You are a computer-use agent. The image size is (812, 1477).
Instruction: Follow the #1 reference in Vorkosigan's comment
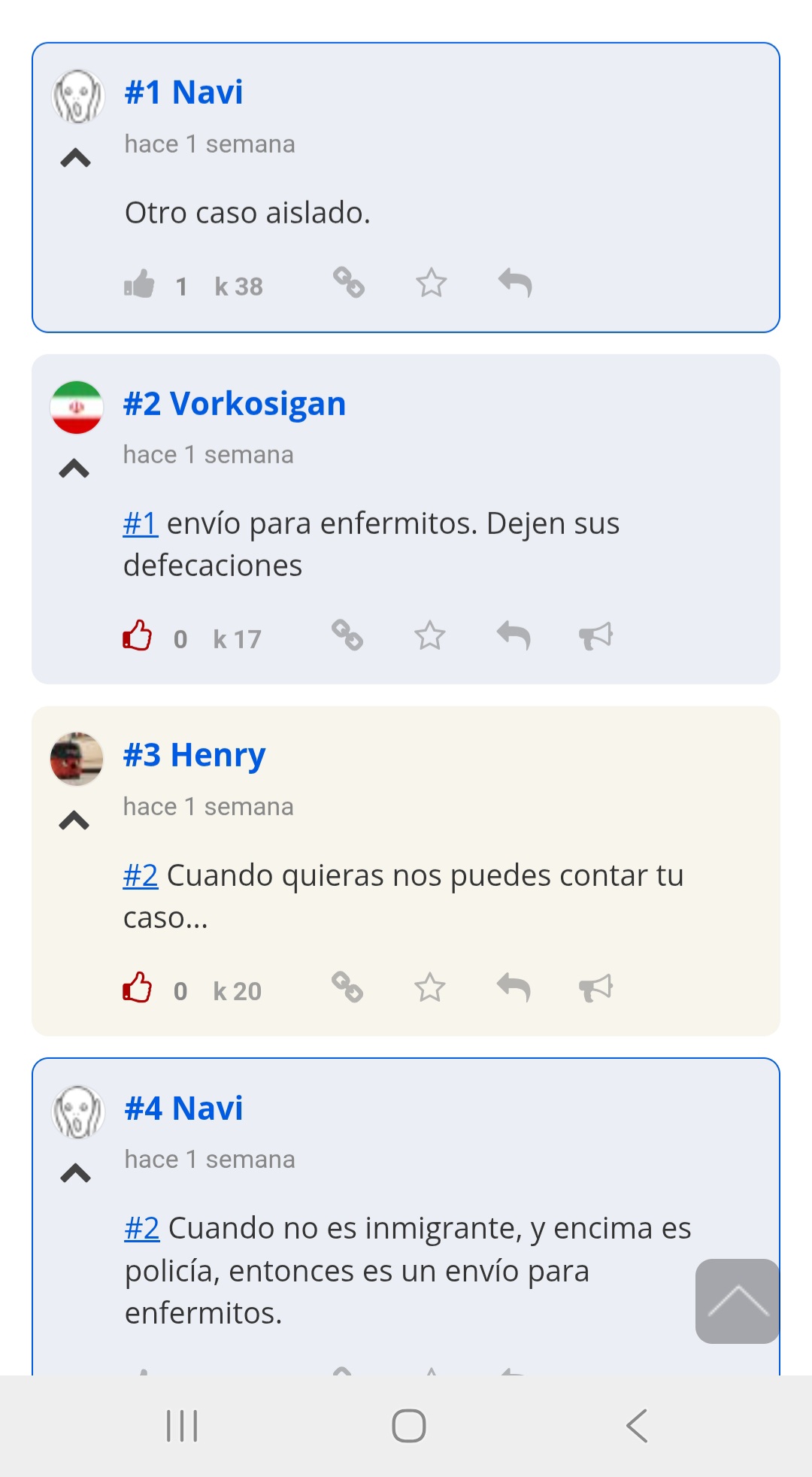141,523
